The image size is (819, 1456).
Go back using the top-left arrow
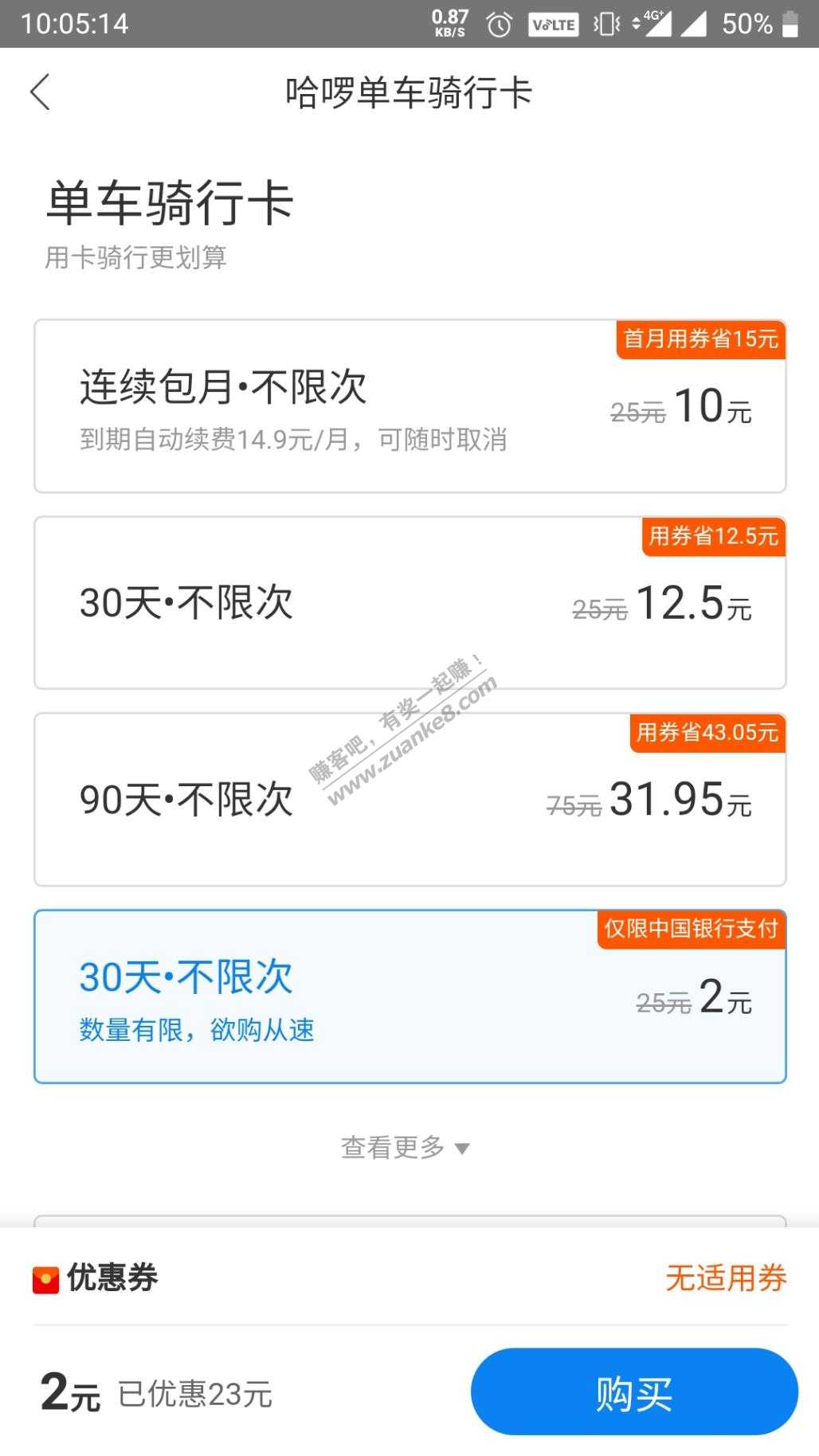tap(41, 92)
